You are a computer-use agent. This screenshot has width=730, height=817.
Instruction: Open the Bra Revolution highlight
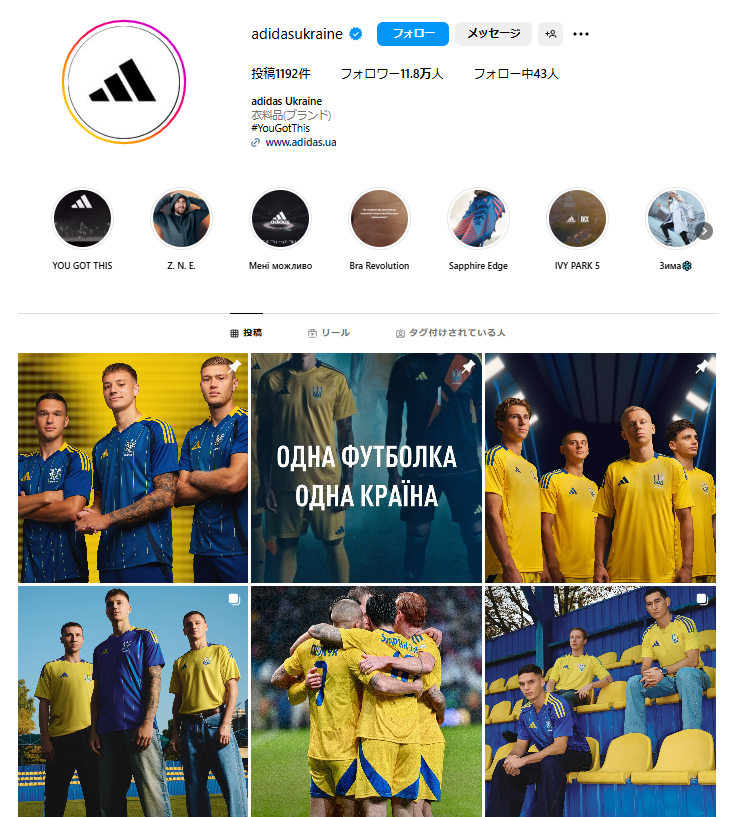(379, 219)
